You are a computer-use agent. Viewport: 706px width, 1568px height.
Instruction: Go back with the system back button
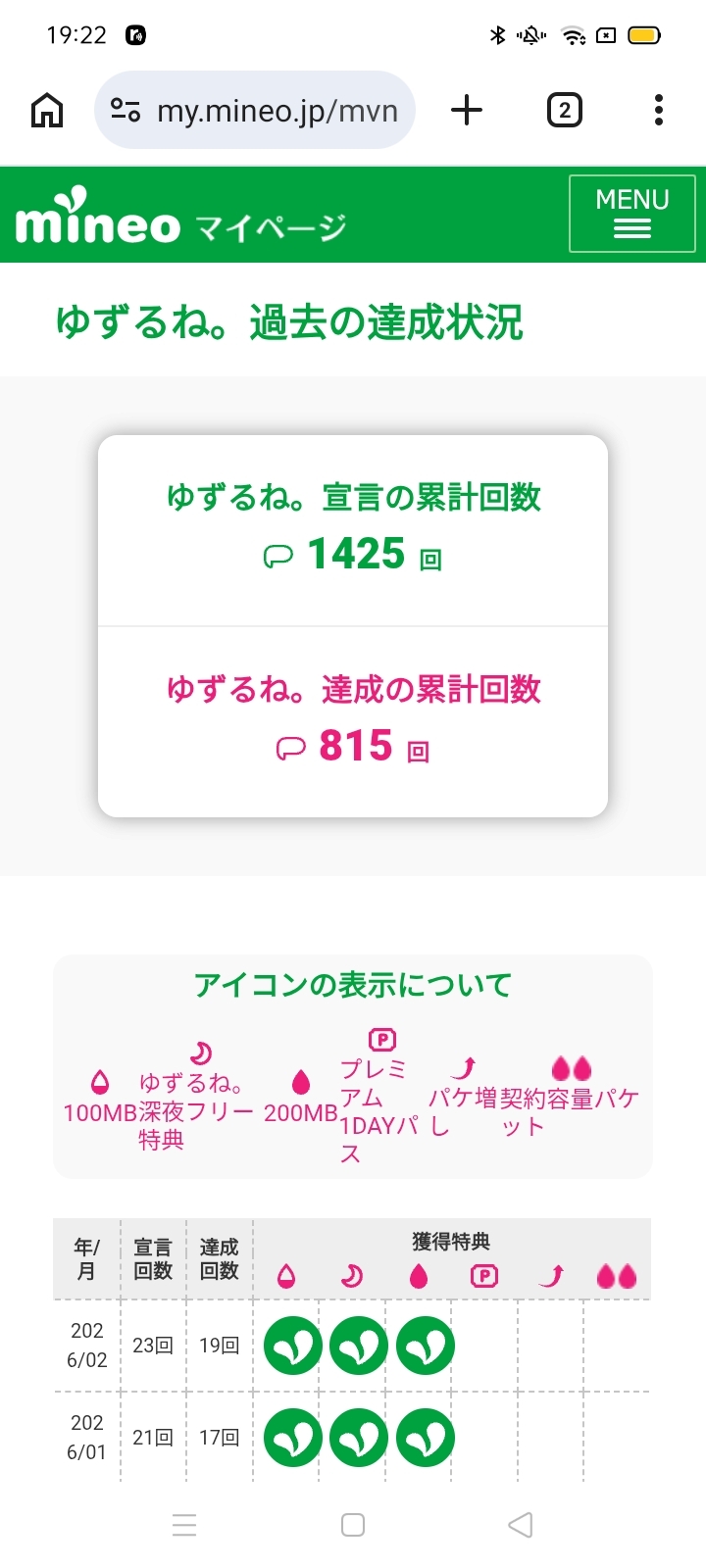[521, 1525]
